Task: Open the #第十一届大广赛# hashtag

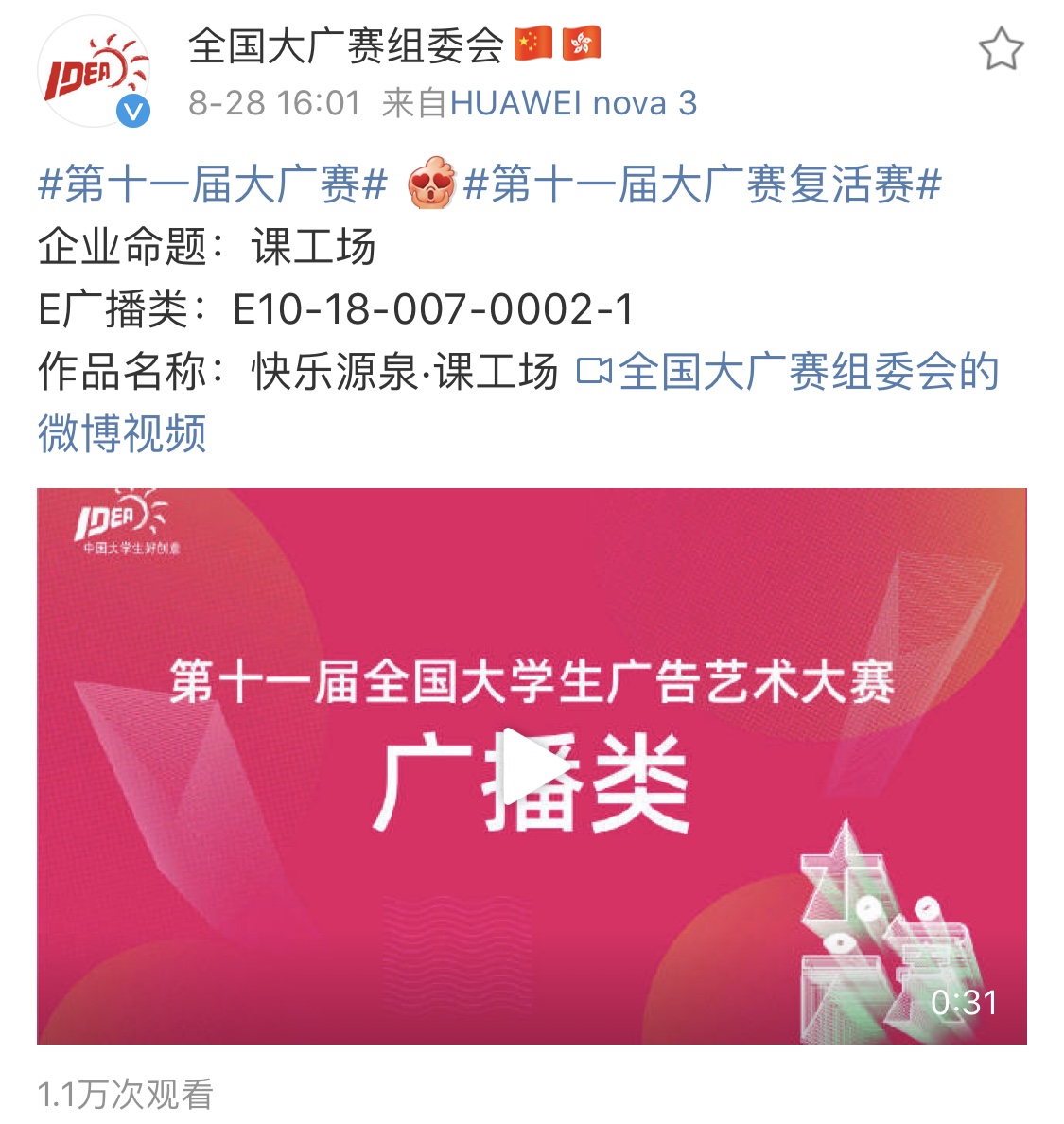Action: coord(212,184)
